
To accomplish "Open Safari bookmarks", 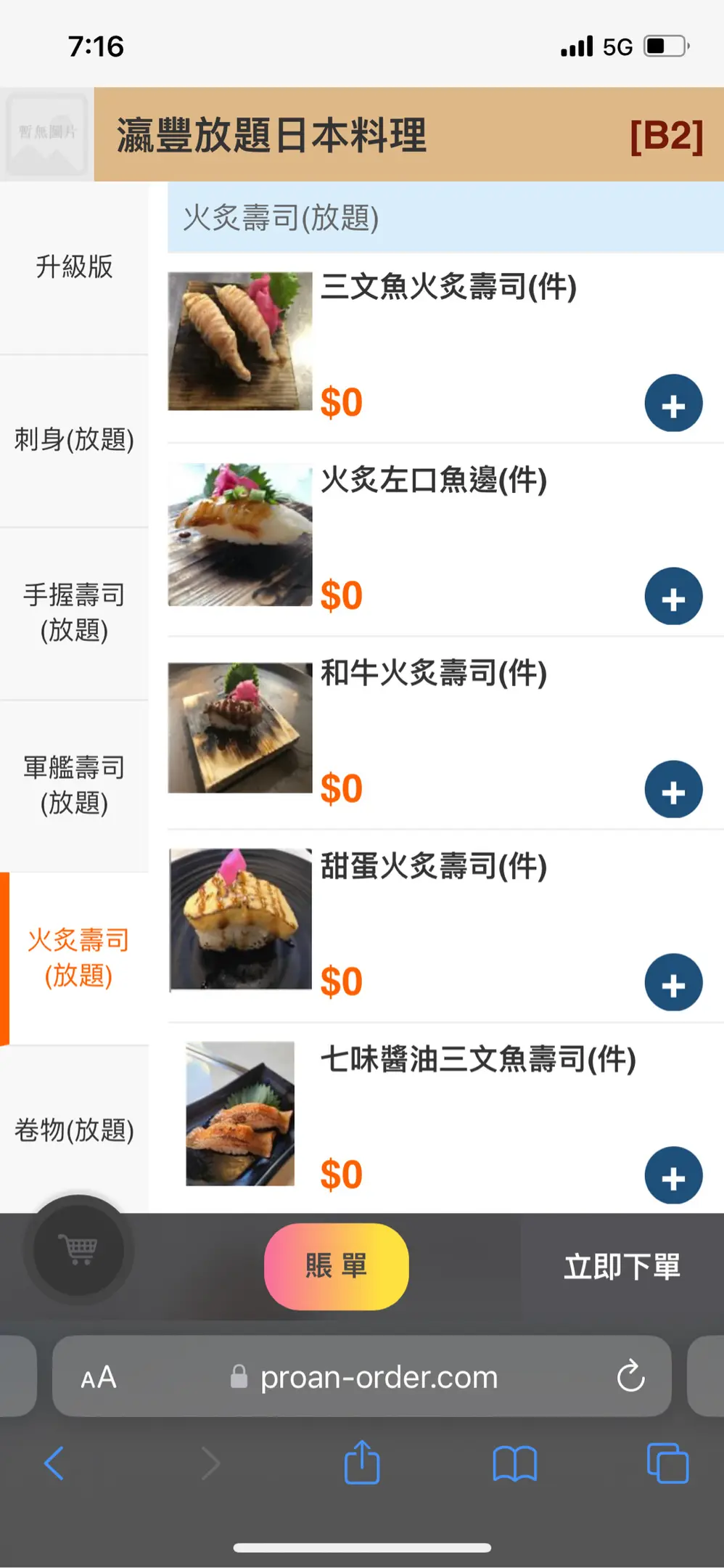I will [x=514, y=1463].
